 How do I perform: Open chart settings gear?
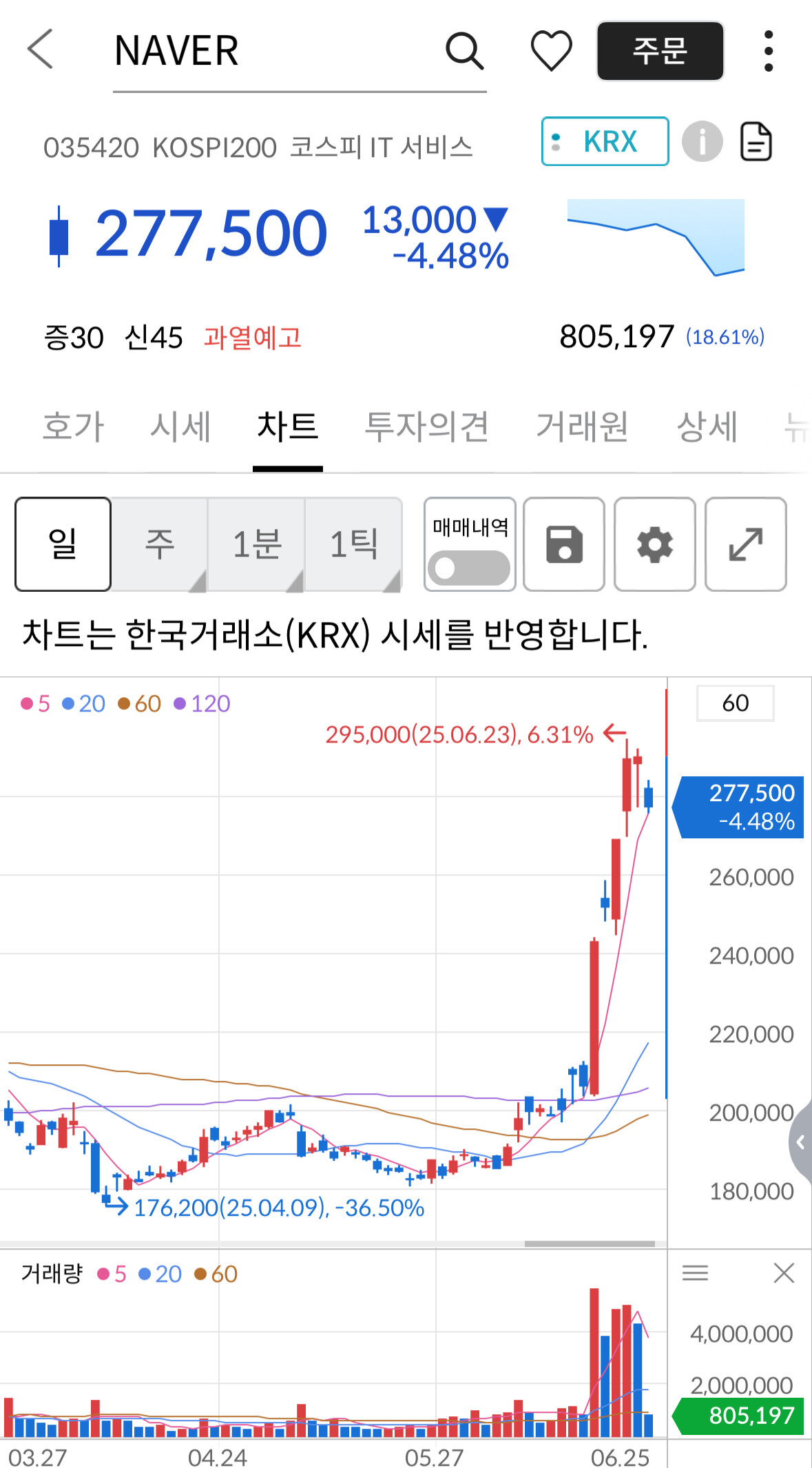[655, 544]
